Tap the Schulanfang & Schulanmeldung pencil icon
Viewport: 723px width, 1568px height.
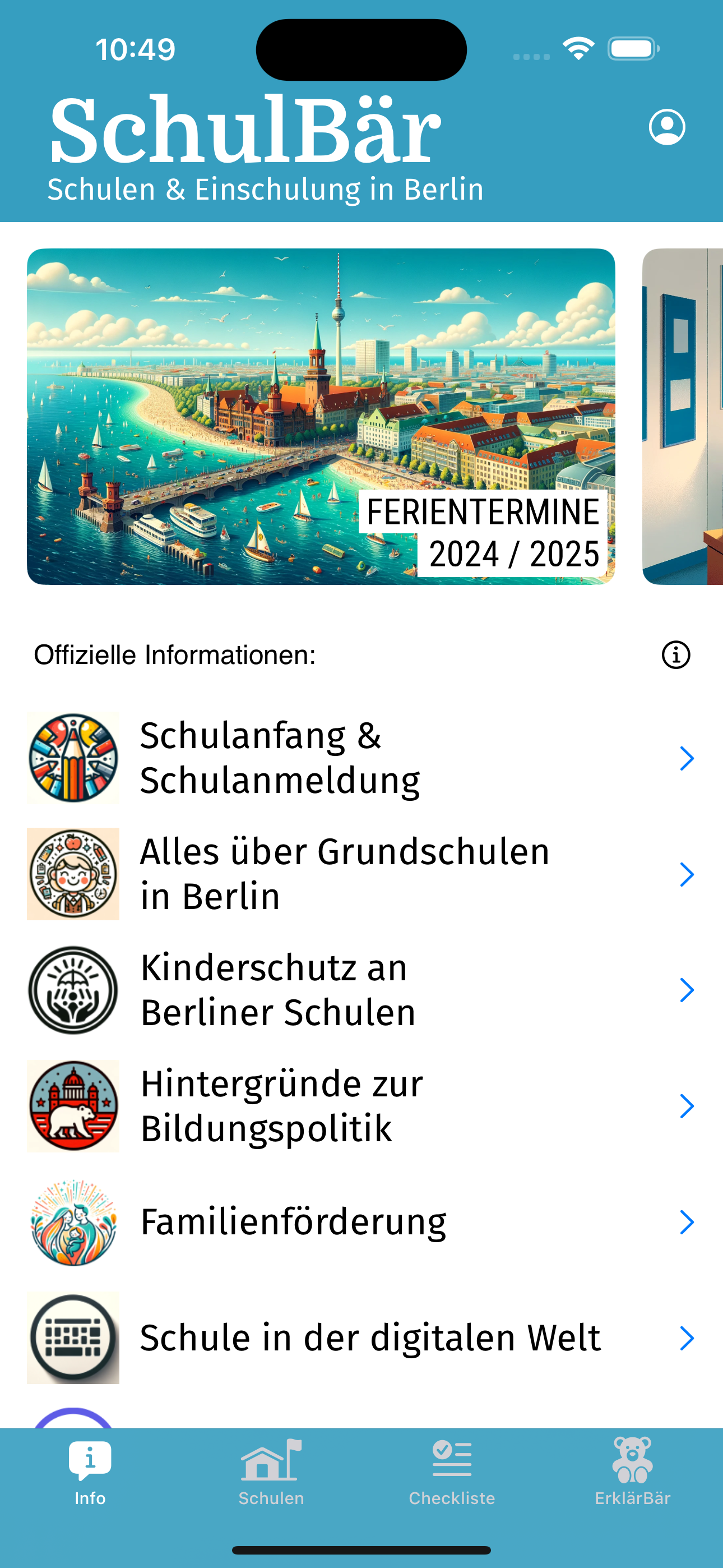pyautogui.click(x=73, y=757)
